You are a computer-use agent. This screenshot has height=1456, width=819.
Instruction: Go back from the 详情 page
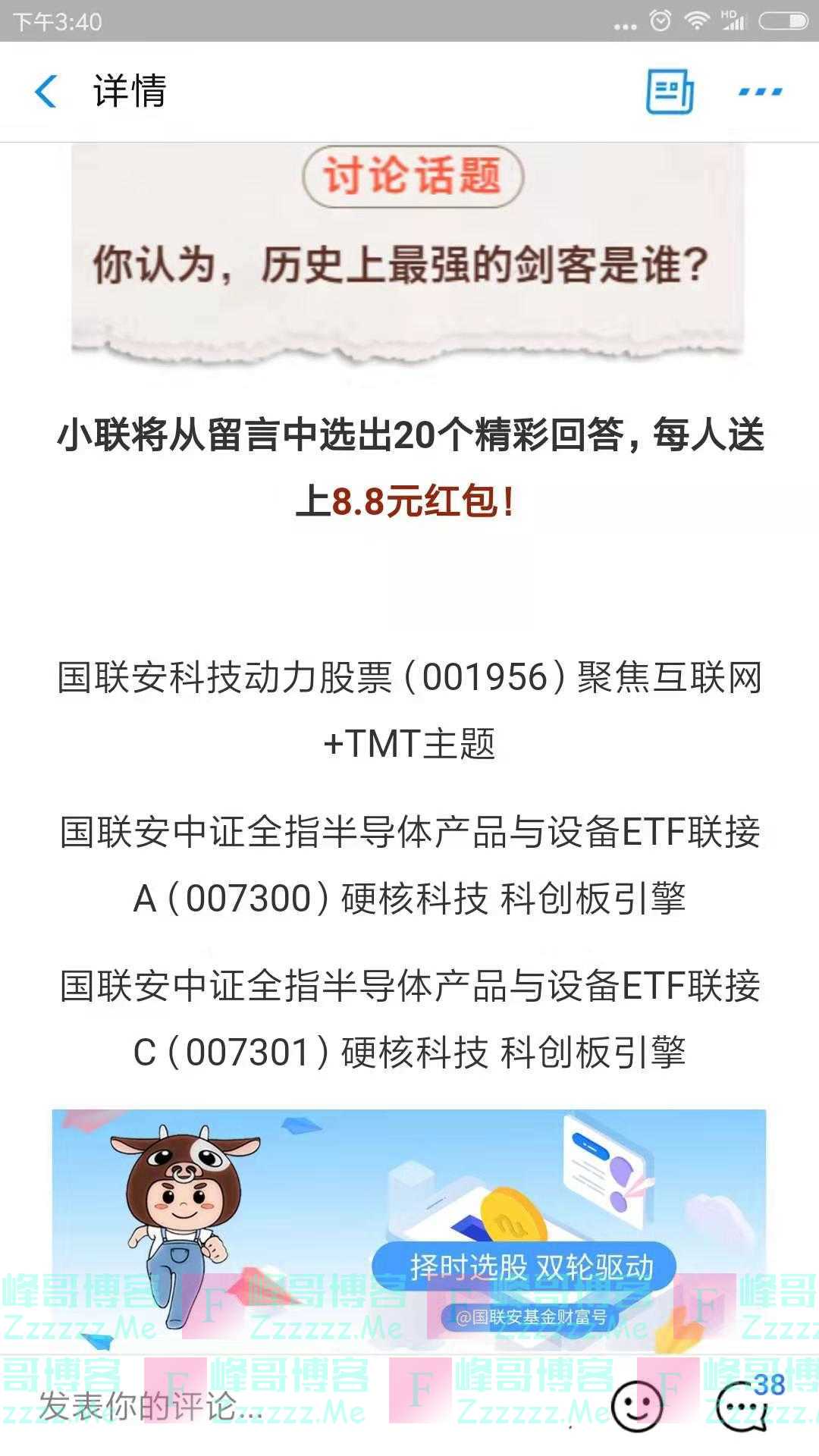tap(46, 92)
